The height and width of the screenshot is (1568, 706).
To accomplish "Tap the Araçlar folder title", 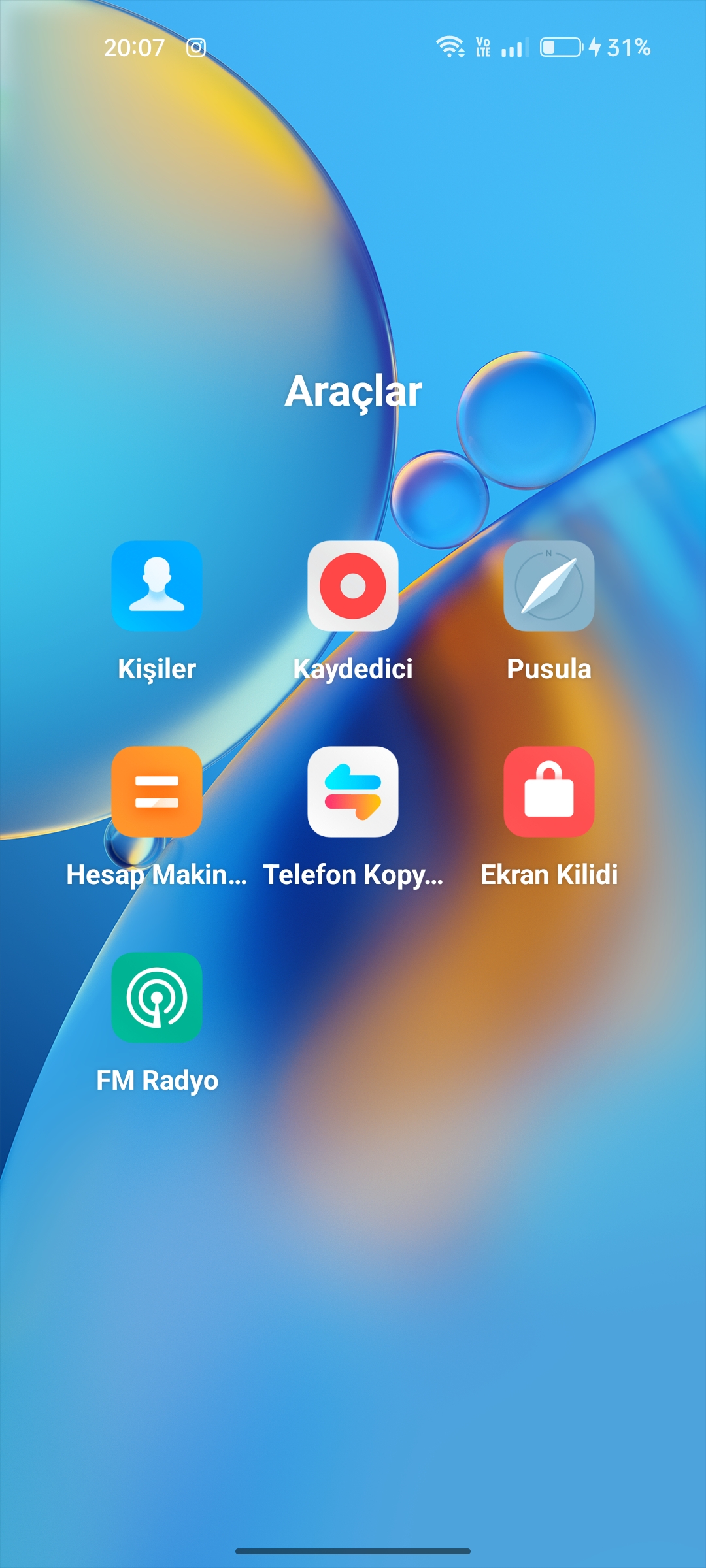I will tap(353, 391).
